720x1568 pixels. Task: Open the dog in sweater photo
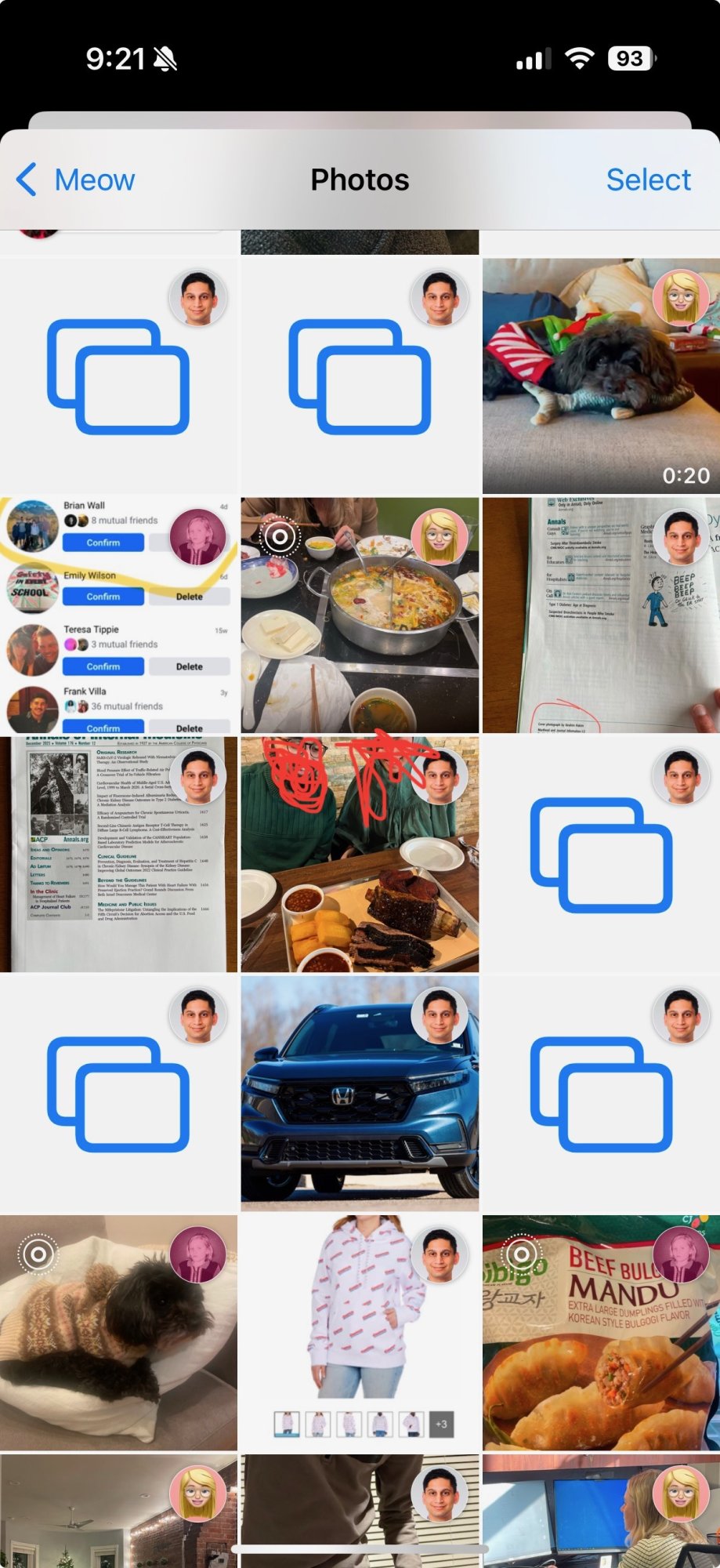pos(118,1331)
